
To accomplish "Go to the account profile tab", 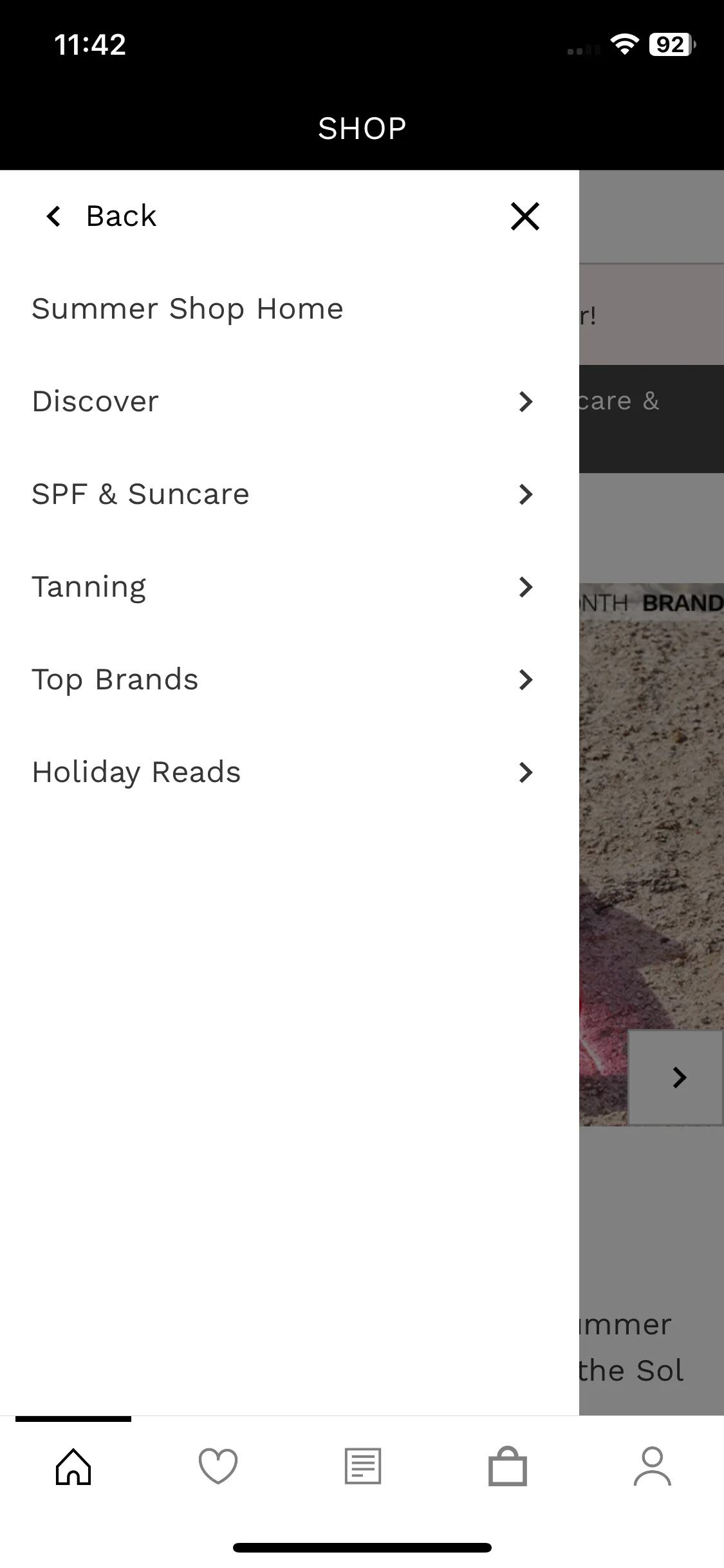I will coord(652,1466).
